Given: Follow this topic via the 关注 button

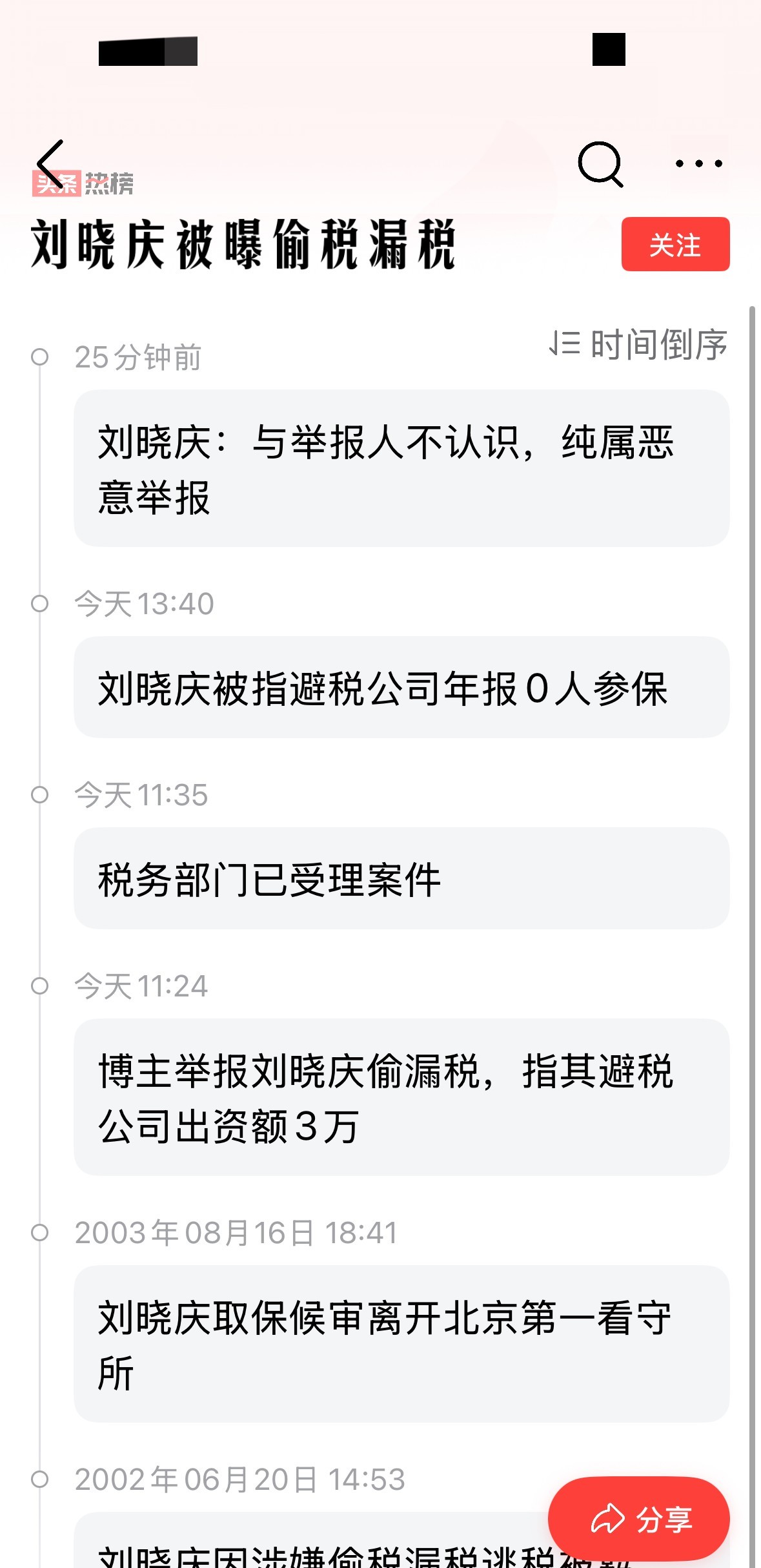Looking at the screenshot, I should click(x=675, y=244).
